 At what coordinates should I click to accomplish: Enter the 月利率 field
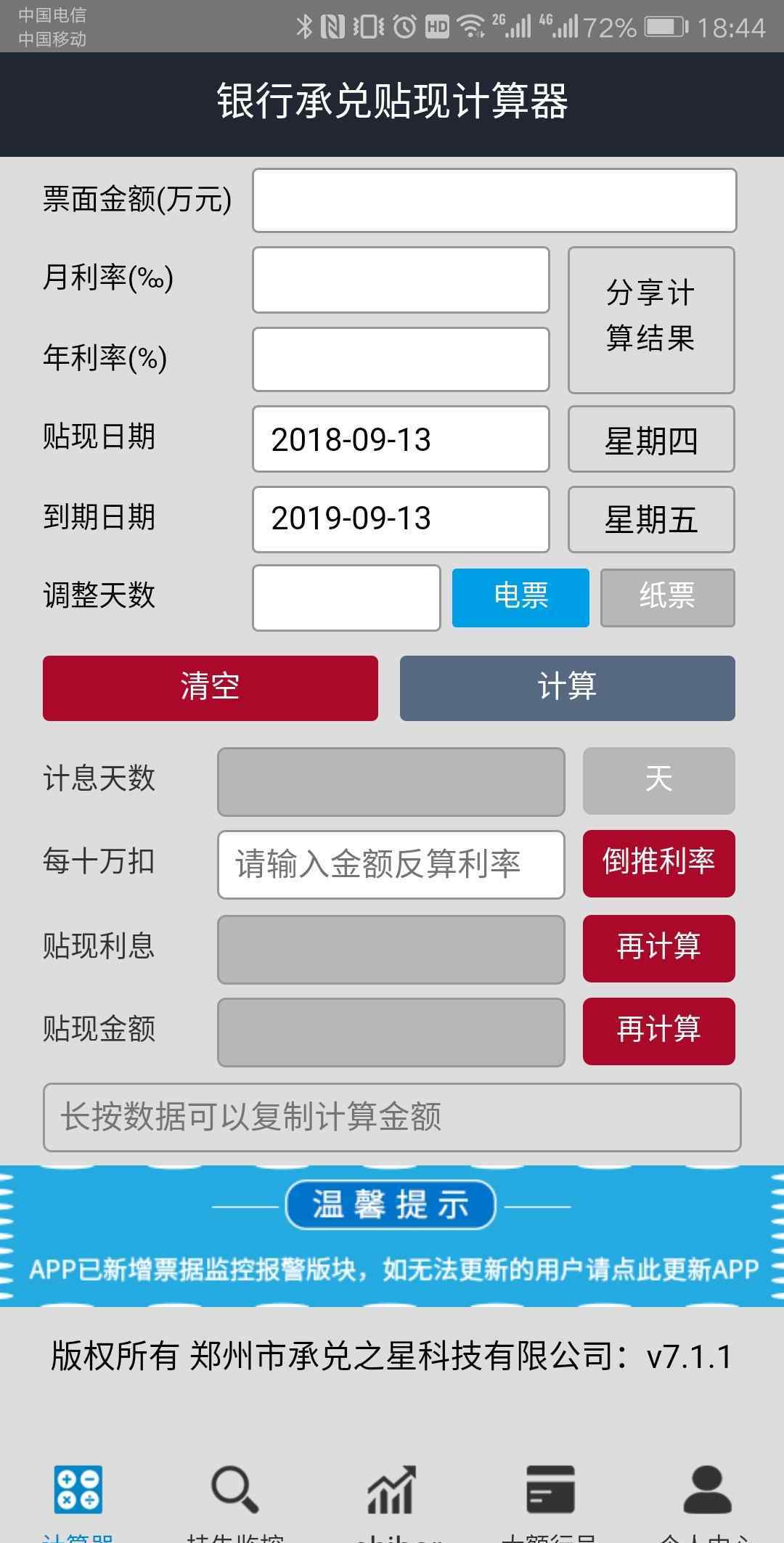pos(401,280)
